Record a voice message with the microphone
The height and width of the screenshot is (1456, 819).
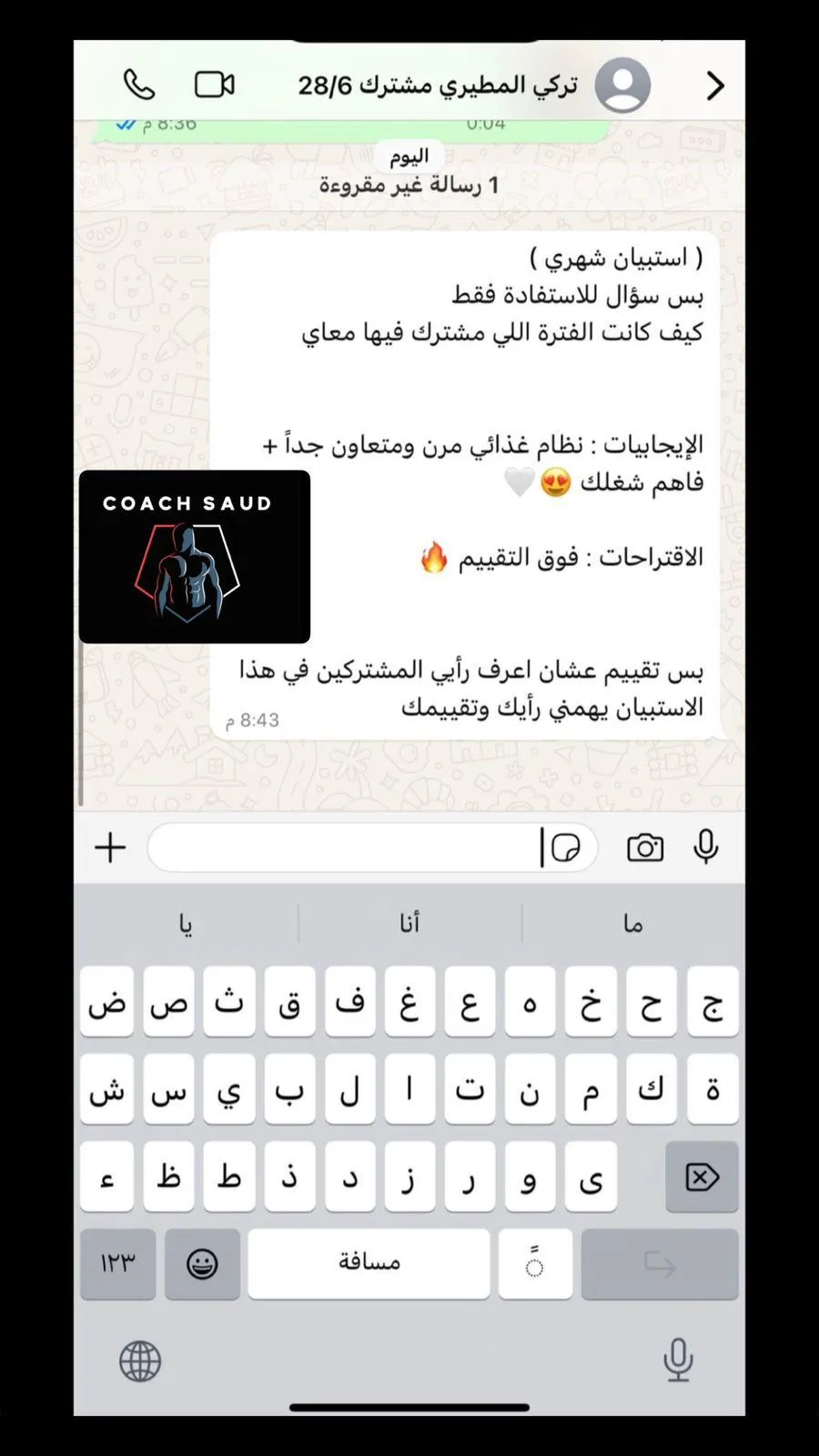pos(705,847)
